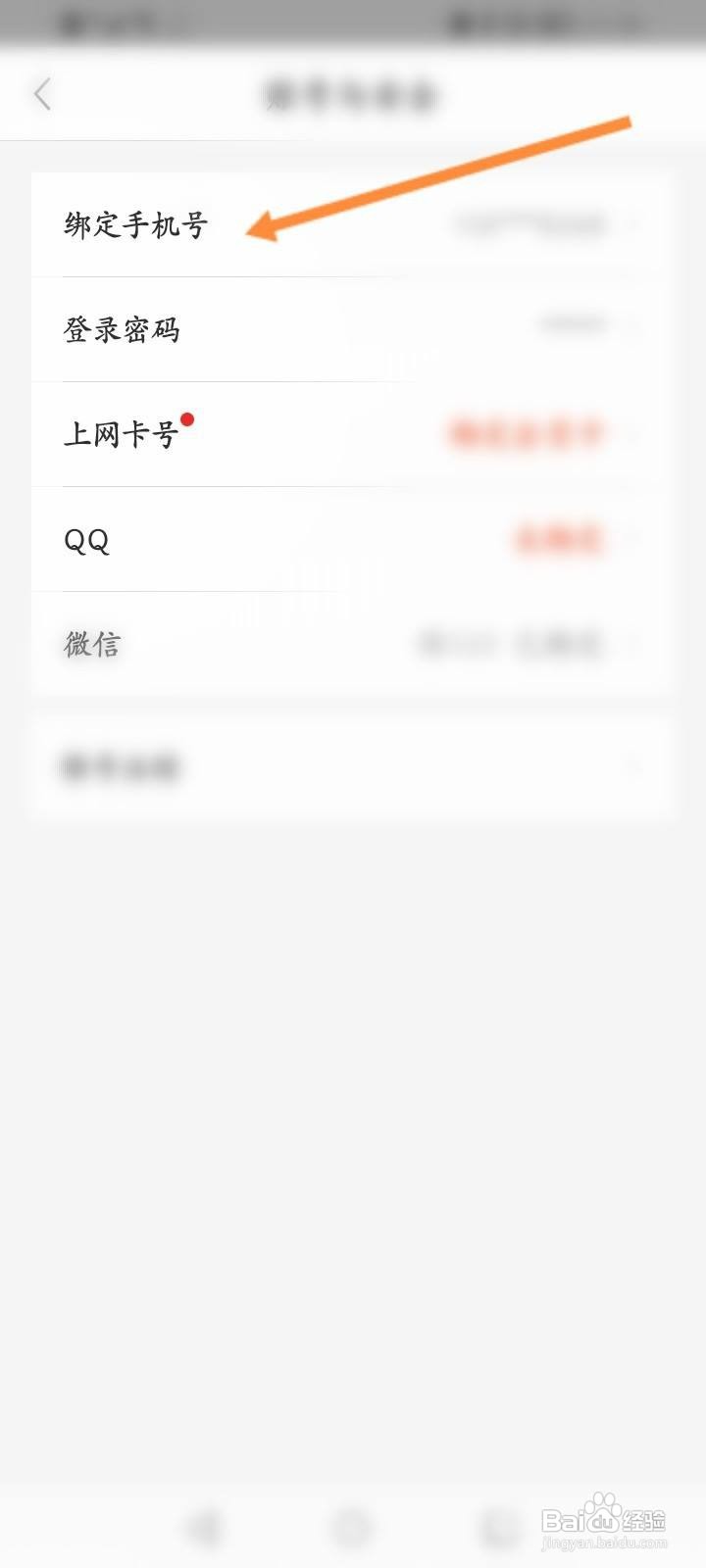
Task: Open the 微信 binding row
Action: click(352, 645)
